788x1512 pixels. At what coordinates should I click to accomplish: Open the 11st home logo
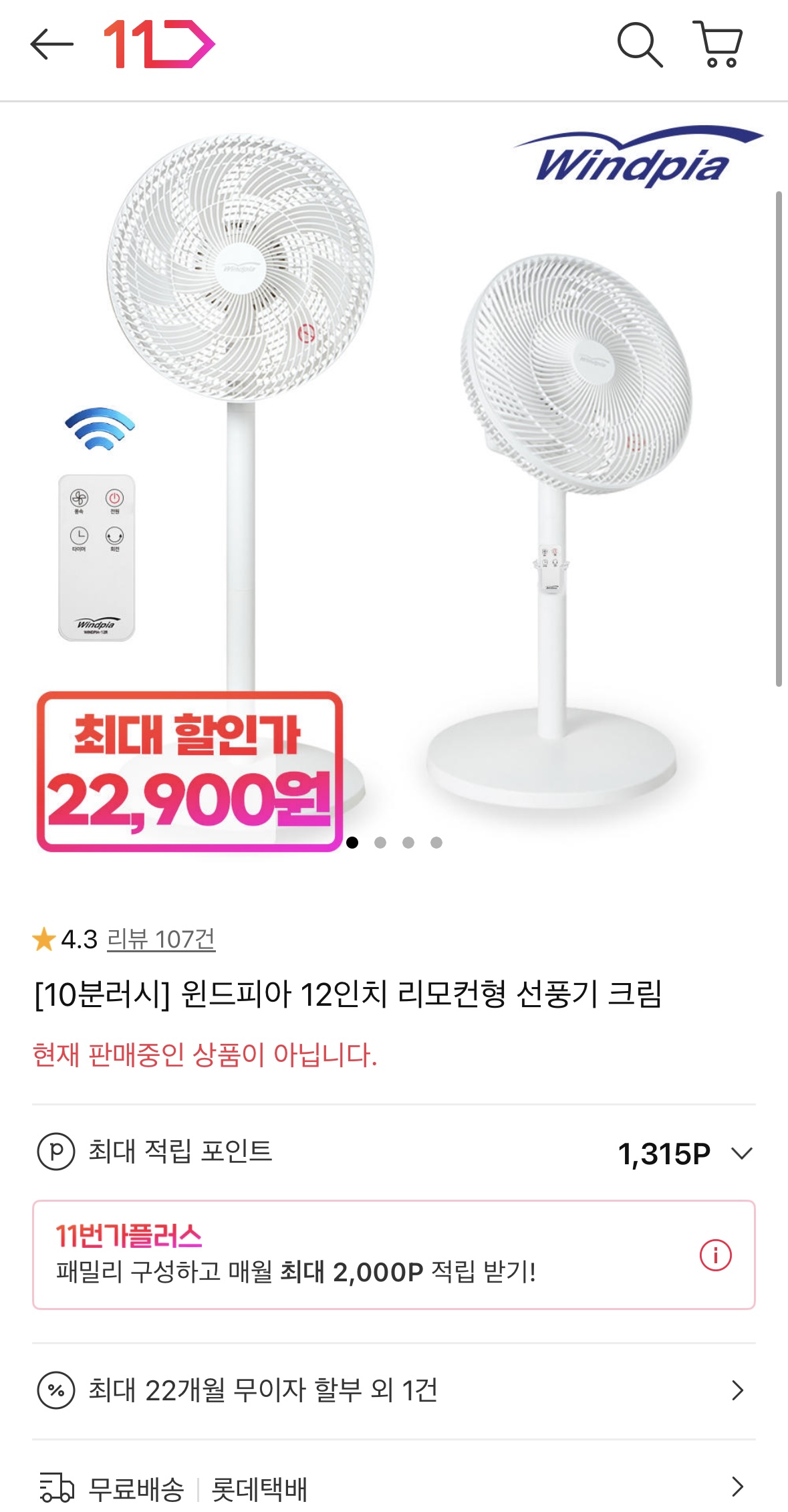click(159, 44)
